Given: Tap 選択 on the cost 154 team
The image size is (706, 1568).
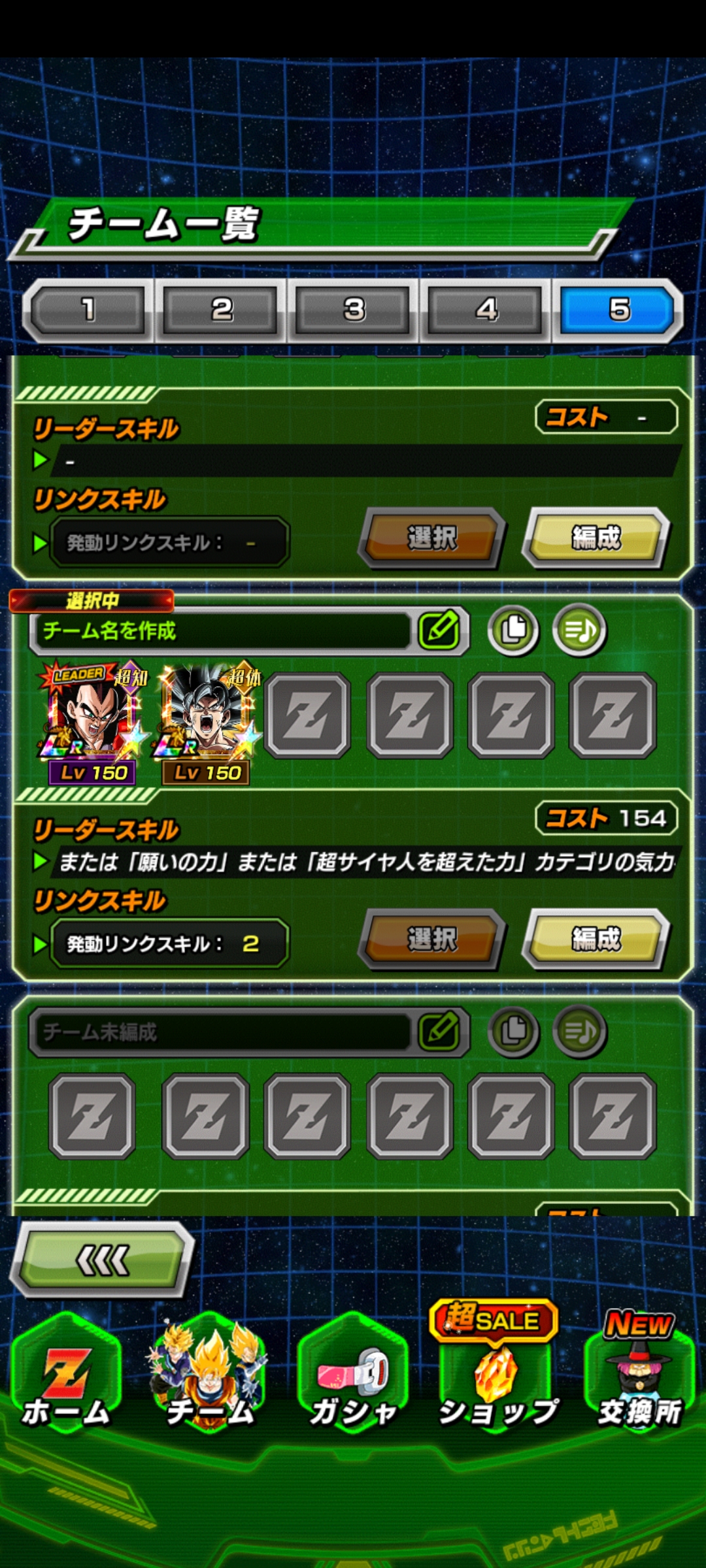Looking at the screenshot, I should coord(432,939).
